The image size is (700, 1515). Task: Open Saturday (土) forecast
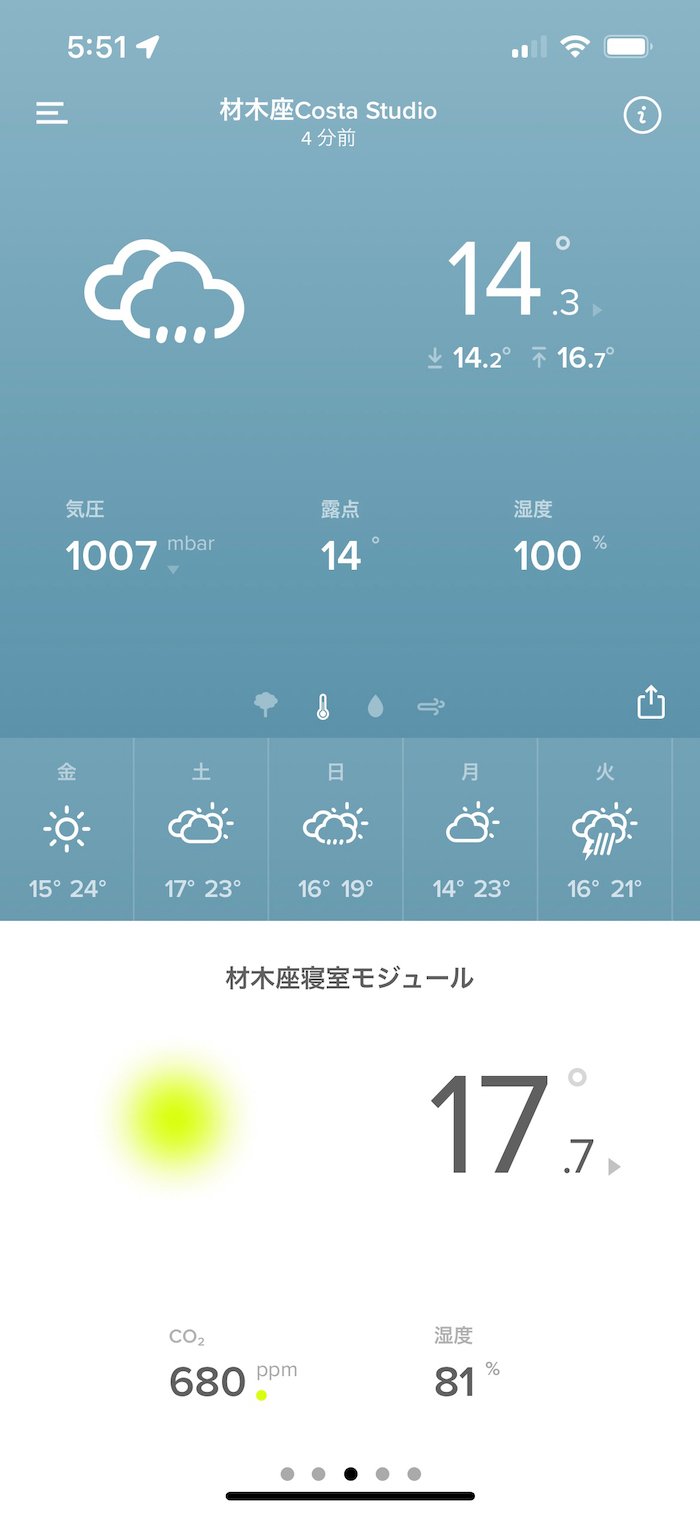(201, 829)
